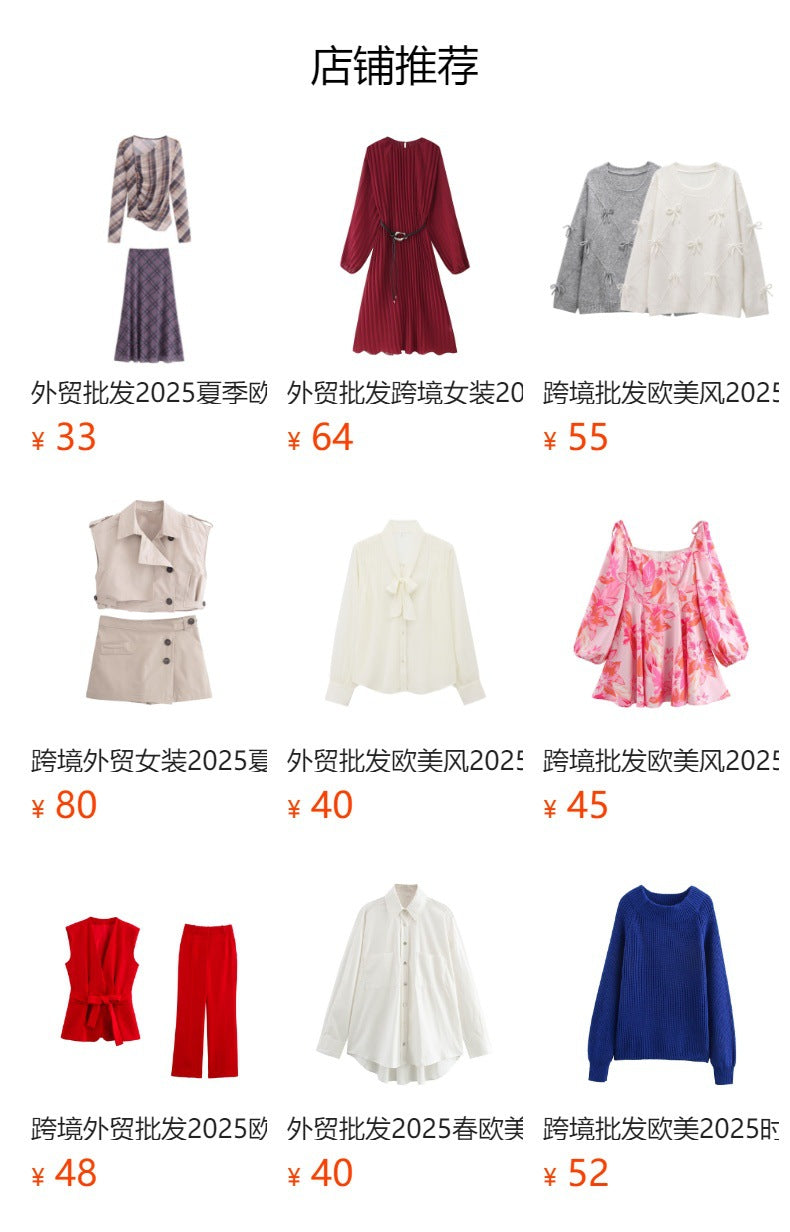790x1232 pixels.
Task: Open the plaid top and skirt set priced ¥33
Action: coord(149,250)
